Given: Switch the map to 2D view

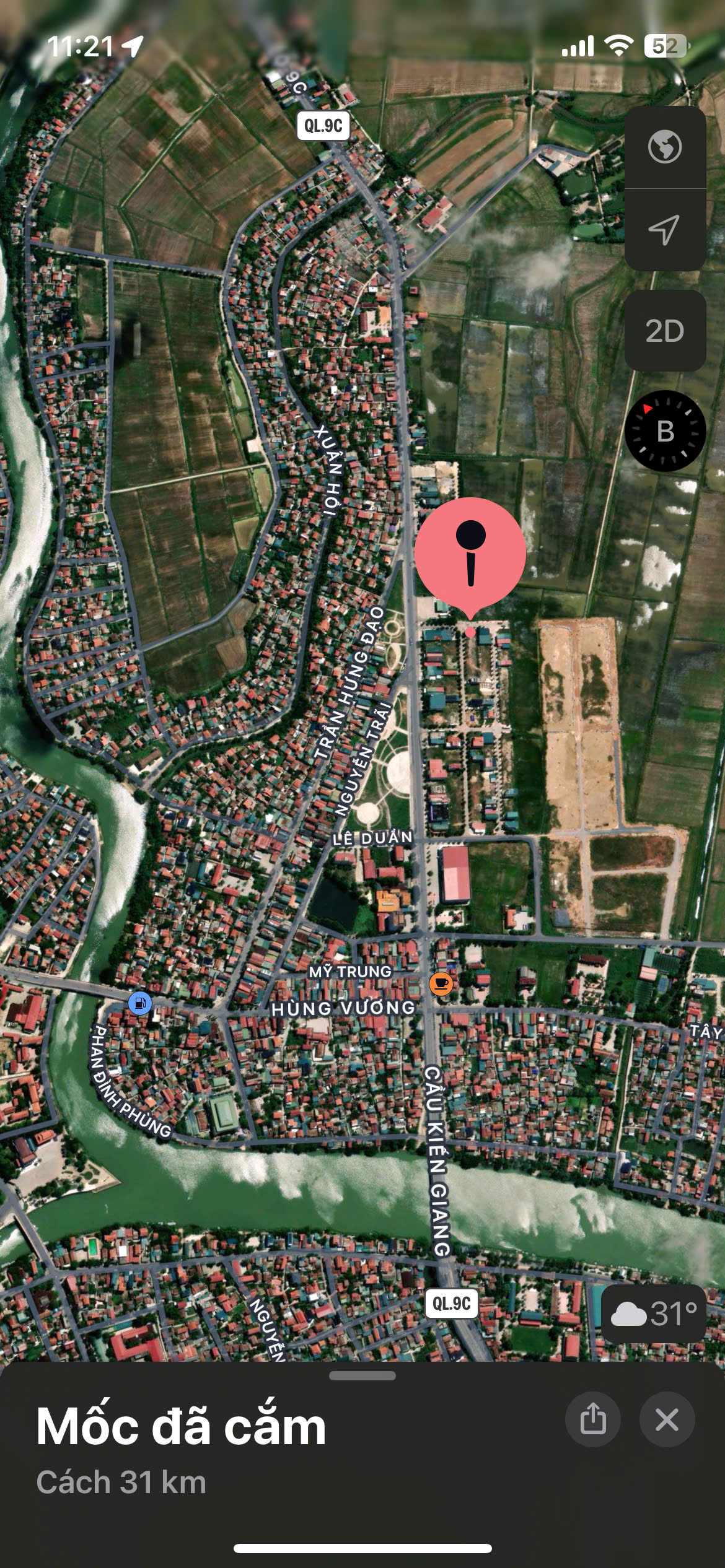Looking at the screenshot, I should [665, 331].
